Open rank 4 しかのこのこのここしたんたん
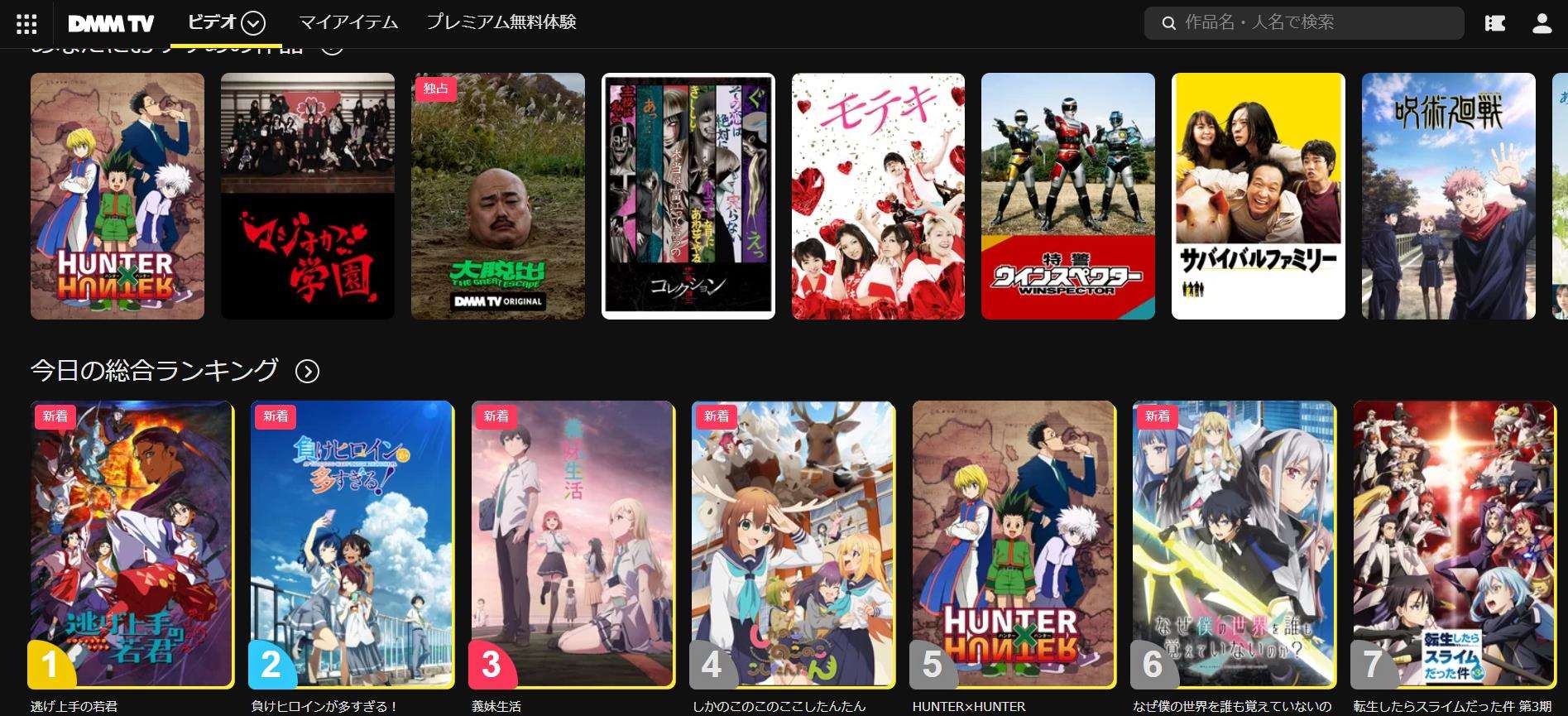The height and width of the screenshot is (716, 1568). (x=793, y=544)
